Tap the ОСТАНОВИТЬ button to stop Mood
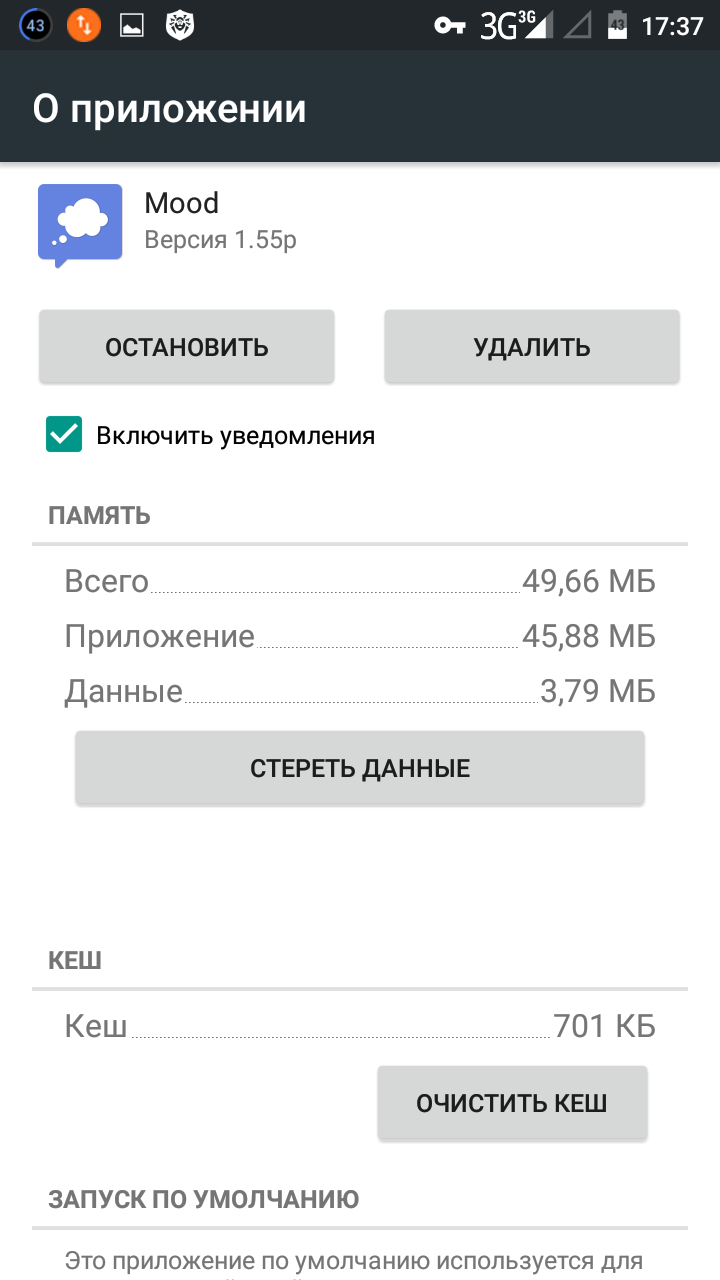Viewport: 720px width, 1280px height. (187, 347)
